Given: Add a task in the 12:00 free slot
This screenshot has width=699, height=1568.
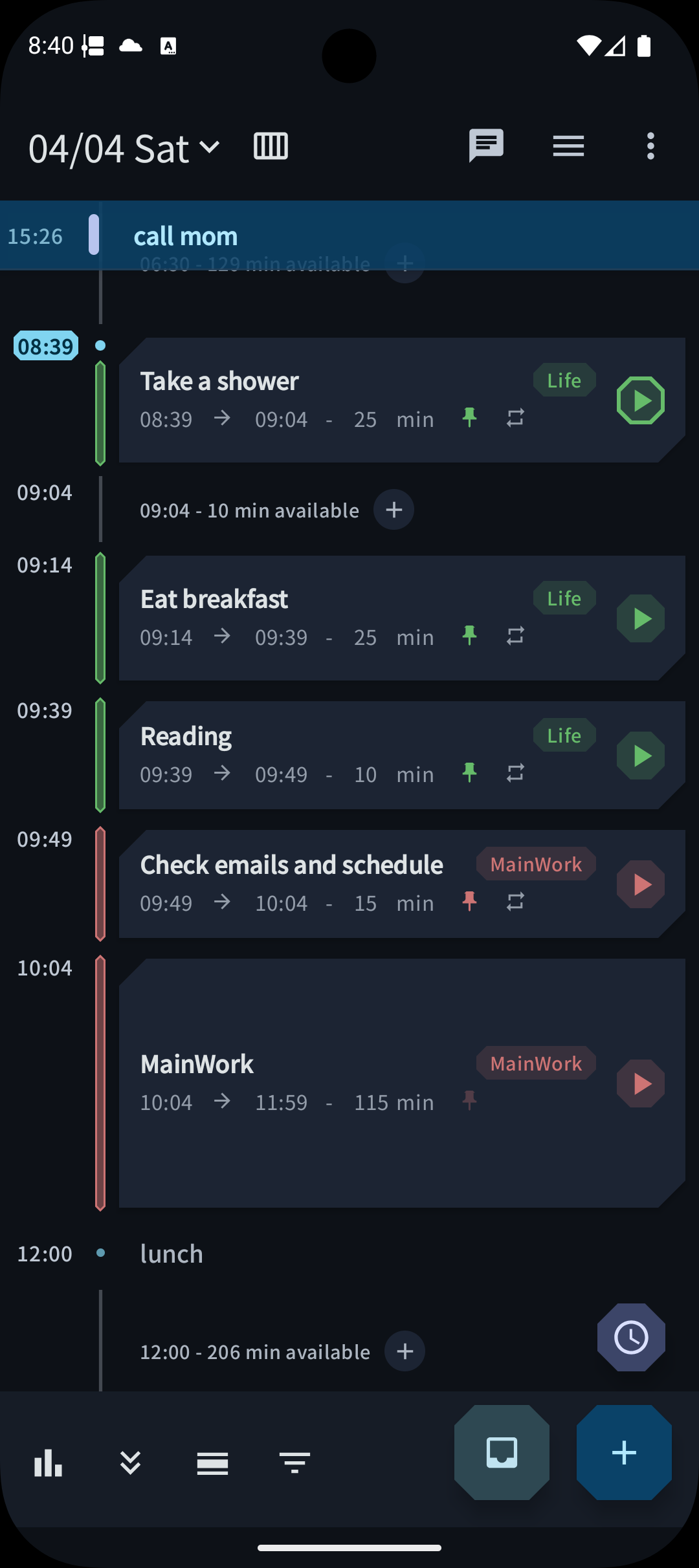Looking at the screenshot, I should click(405, 1351).
